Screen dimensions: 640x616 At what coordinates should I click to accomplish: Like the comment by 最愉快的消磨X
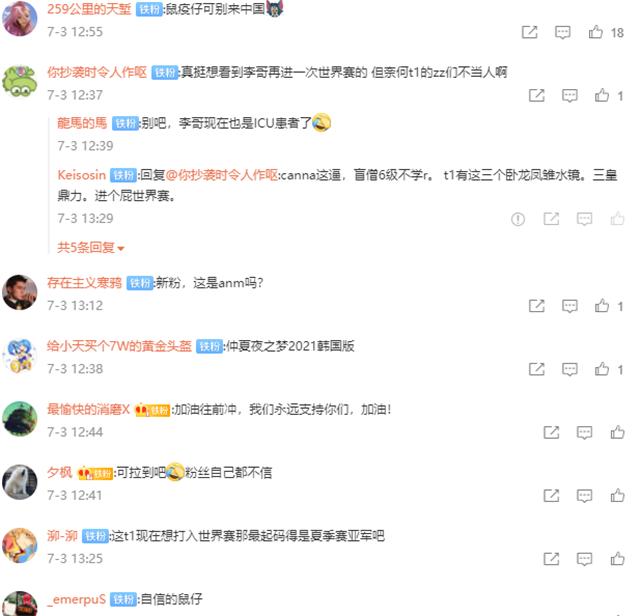pyautogui.click(x=615, y=432)
